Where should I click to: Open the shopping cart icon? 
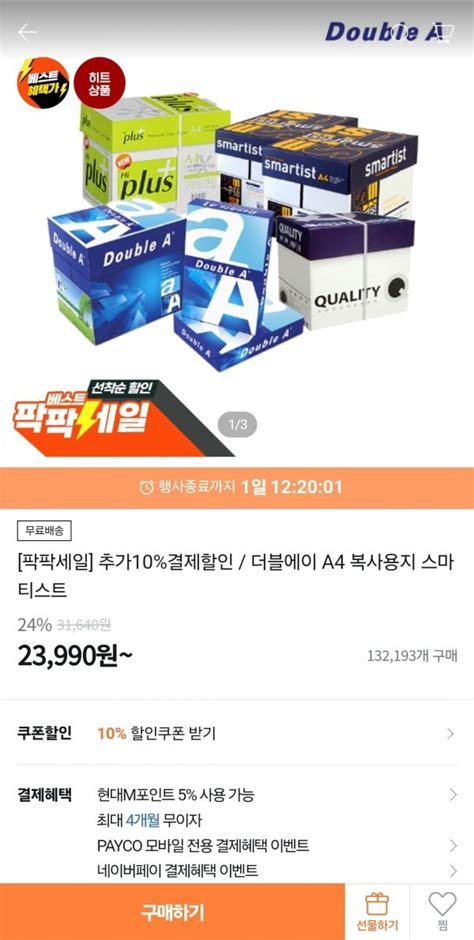443,32
